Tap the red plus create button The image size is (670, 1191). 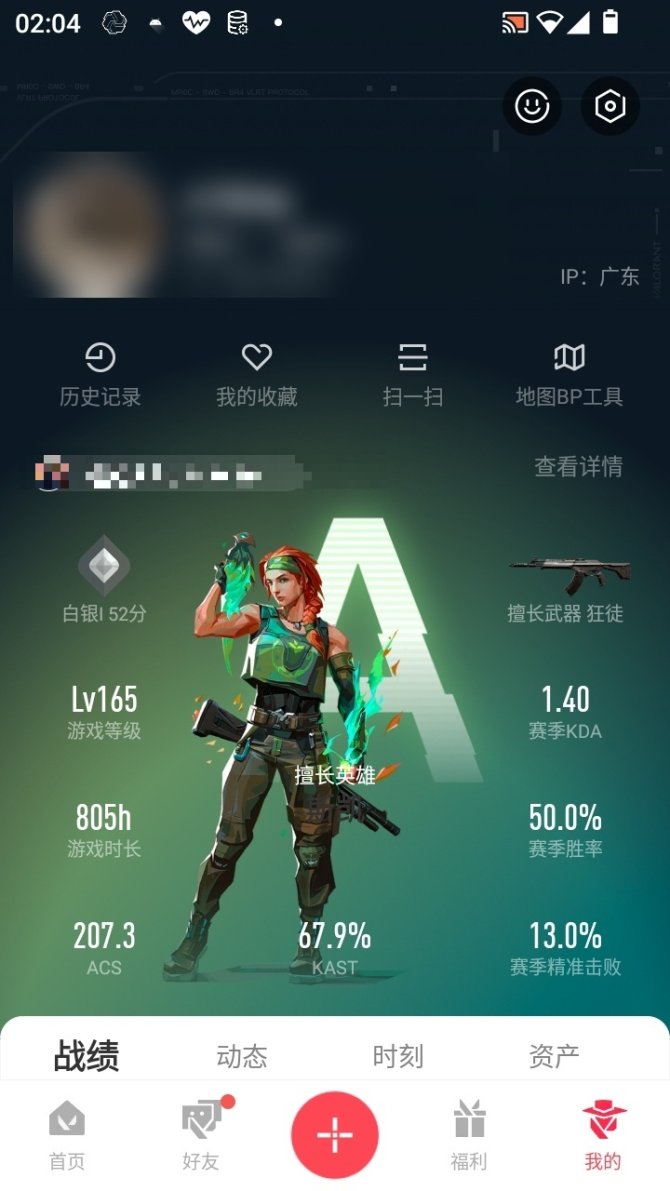coord(335,1135)
